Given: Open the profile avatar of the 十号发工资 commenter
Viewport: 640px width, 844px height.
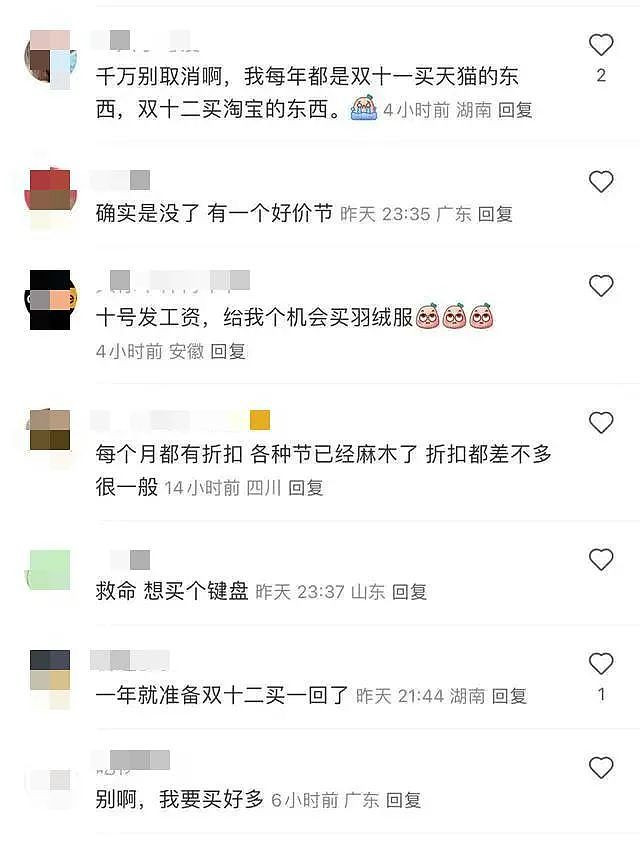Looking at the screenshot, I should 51,300.
